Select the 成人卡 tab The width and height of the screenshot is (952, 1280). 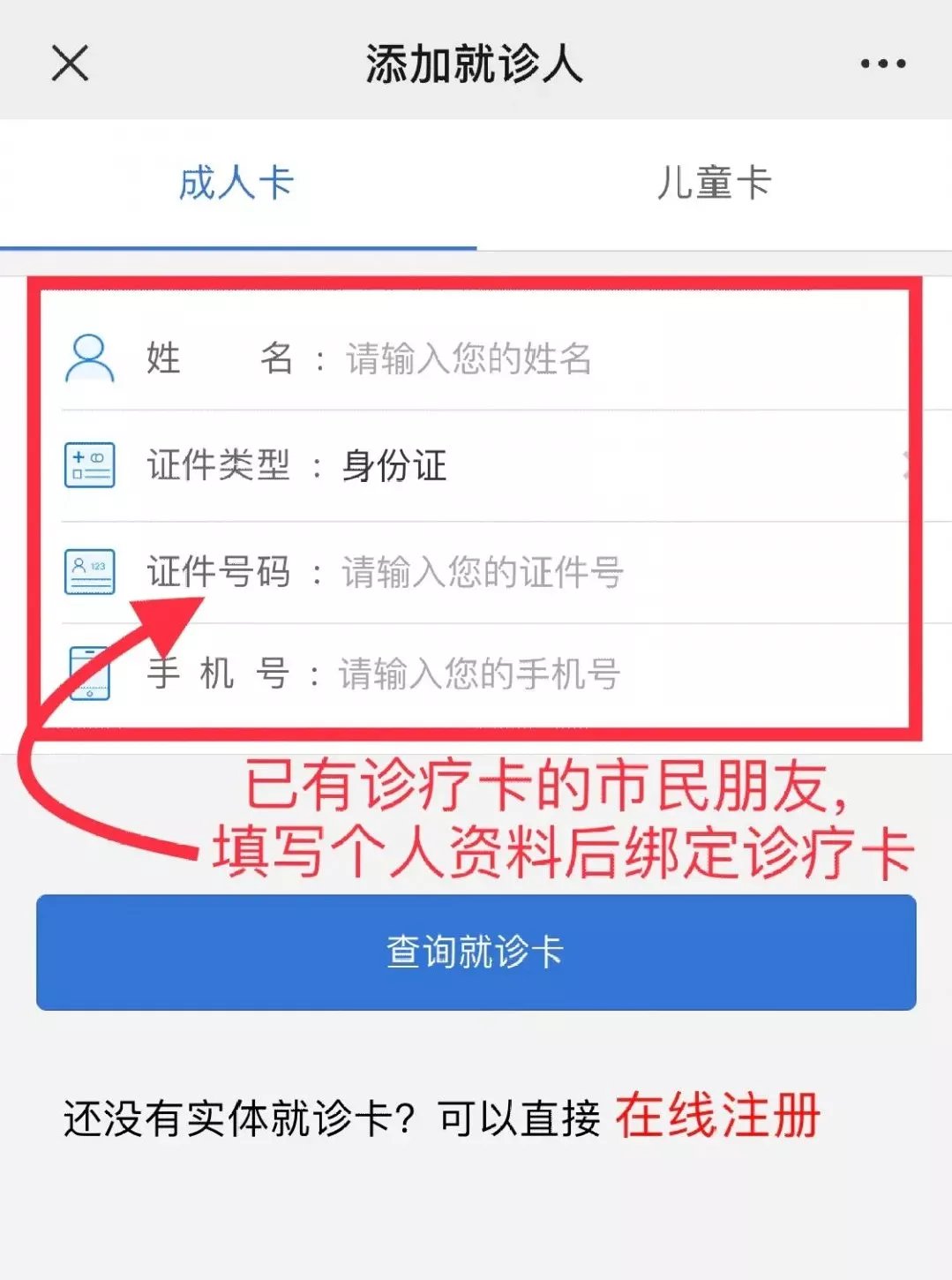(236, 184)
